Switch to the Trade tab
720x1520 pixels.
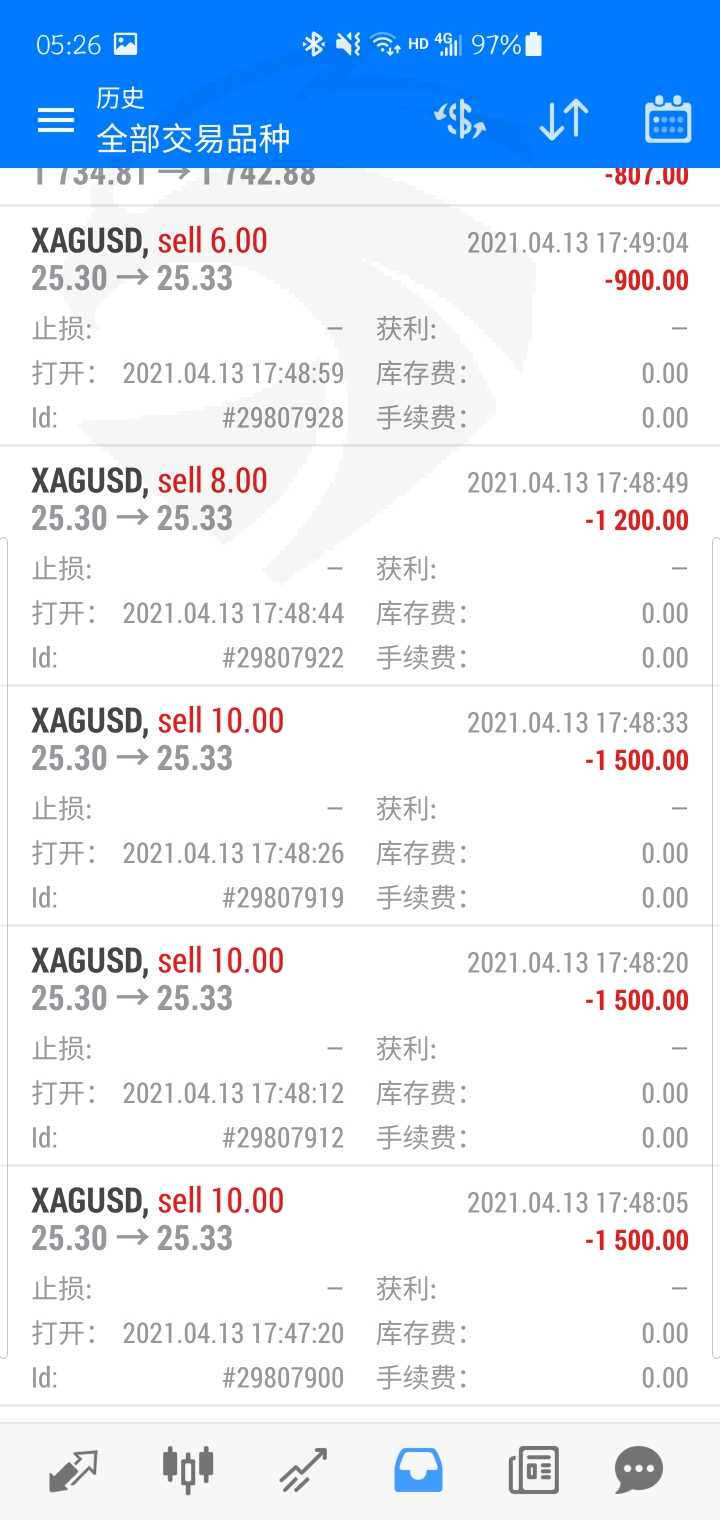[x=303, y=1471]
